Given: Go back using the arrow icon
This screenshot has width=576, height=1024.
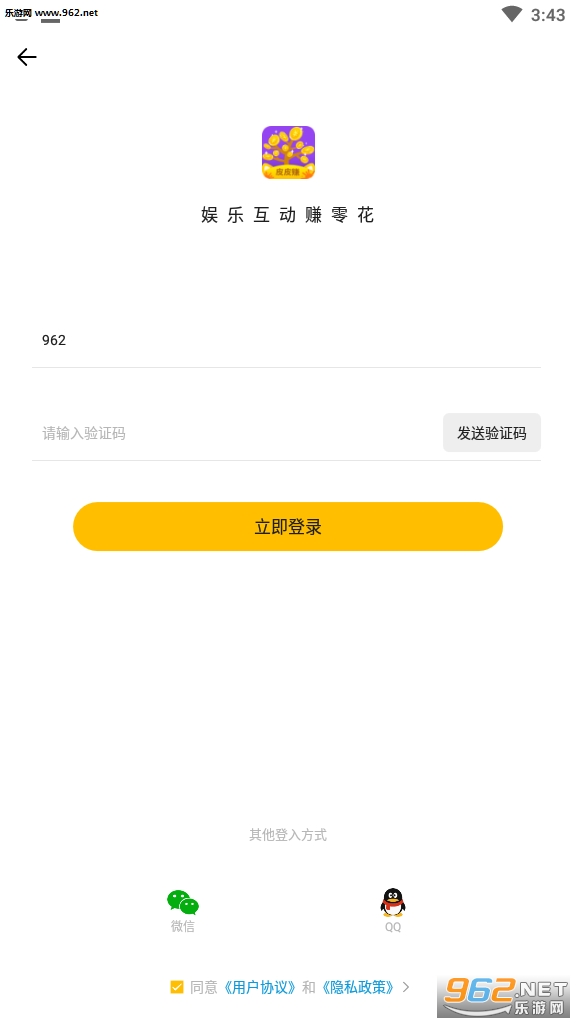Looking at the screenshot, I should (x=27, y=57).
